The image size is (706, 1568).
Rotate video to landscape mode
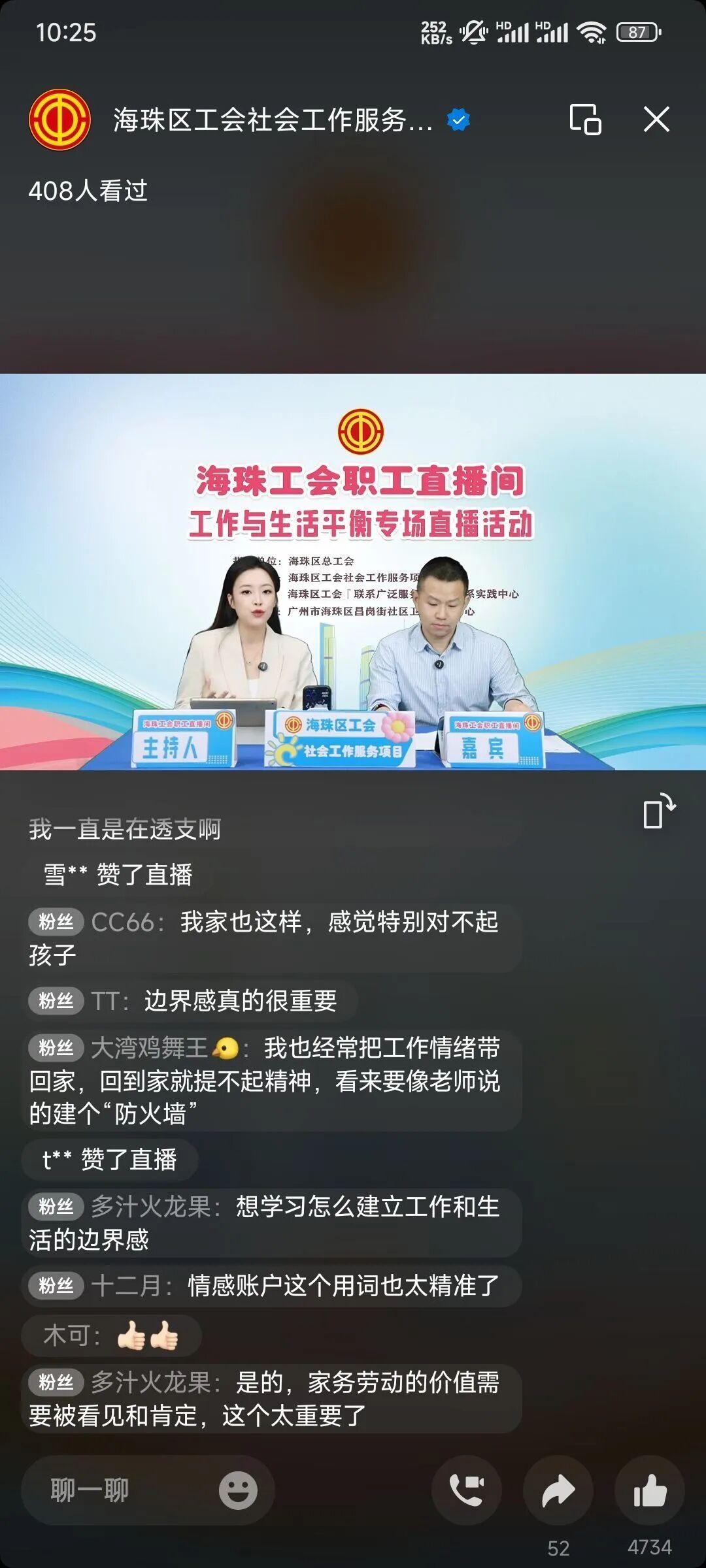[658, 812]
